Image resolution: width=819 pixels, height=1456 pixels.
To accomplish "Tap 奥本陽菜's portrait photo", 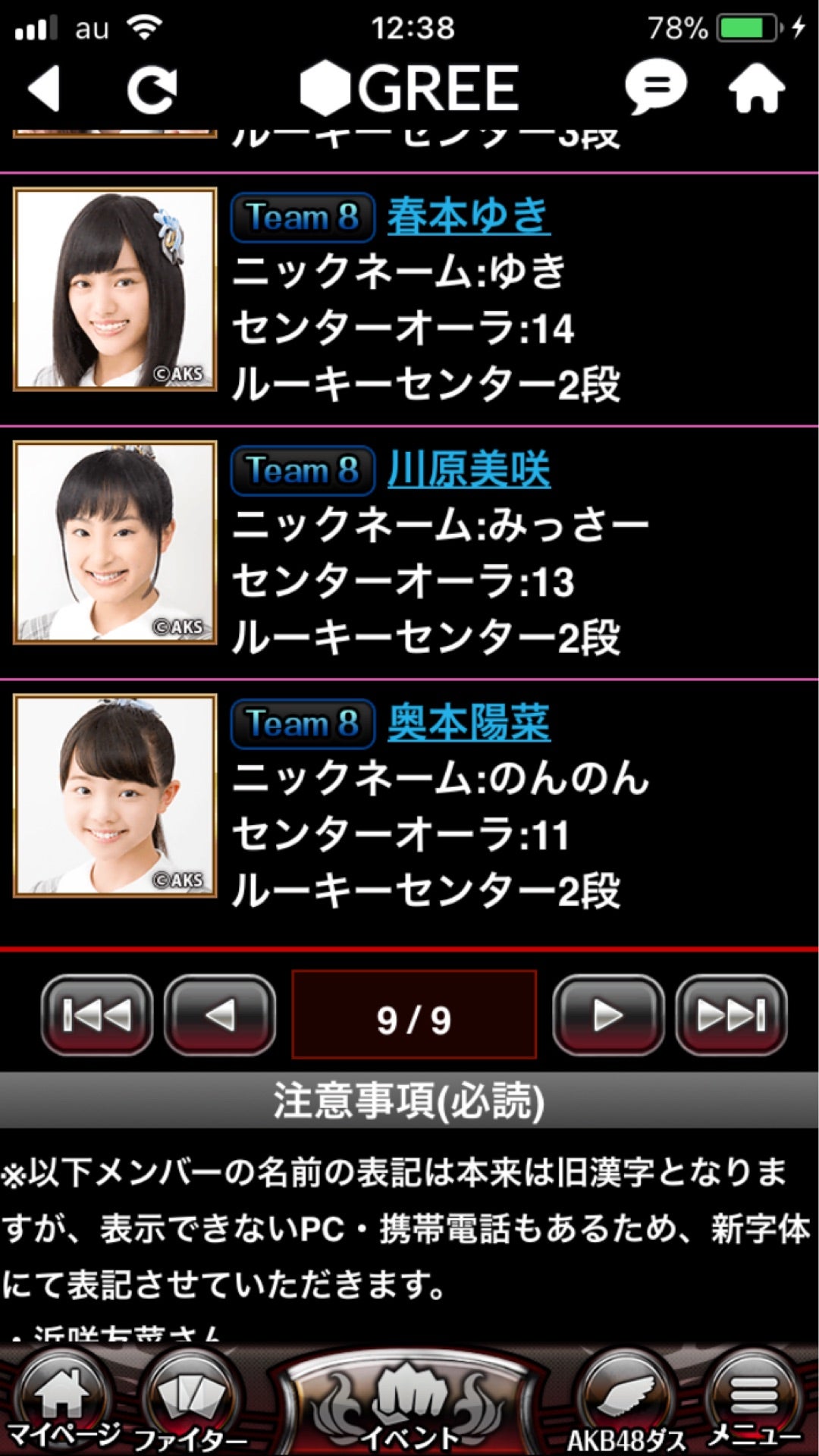I will coord(115,796).
